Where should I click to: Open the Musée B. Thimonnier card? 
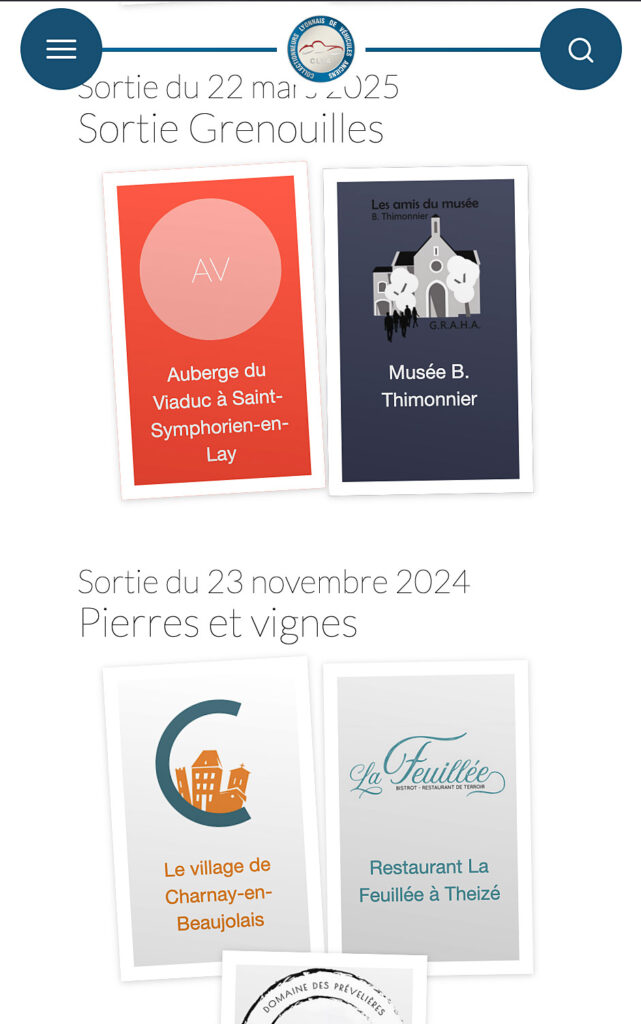428,330
